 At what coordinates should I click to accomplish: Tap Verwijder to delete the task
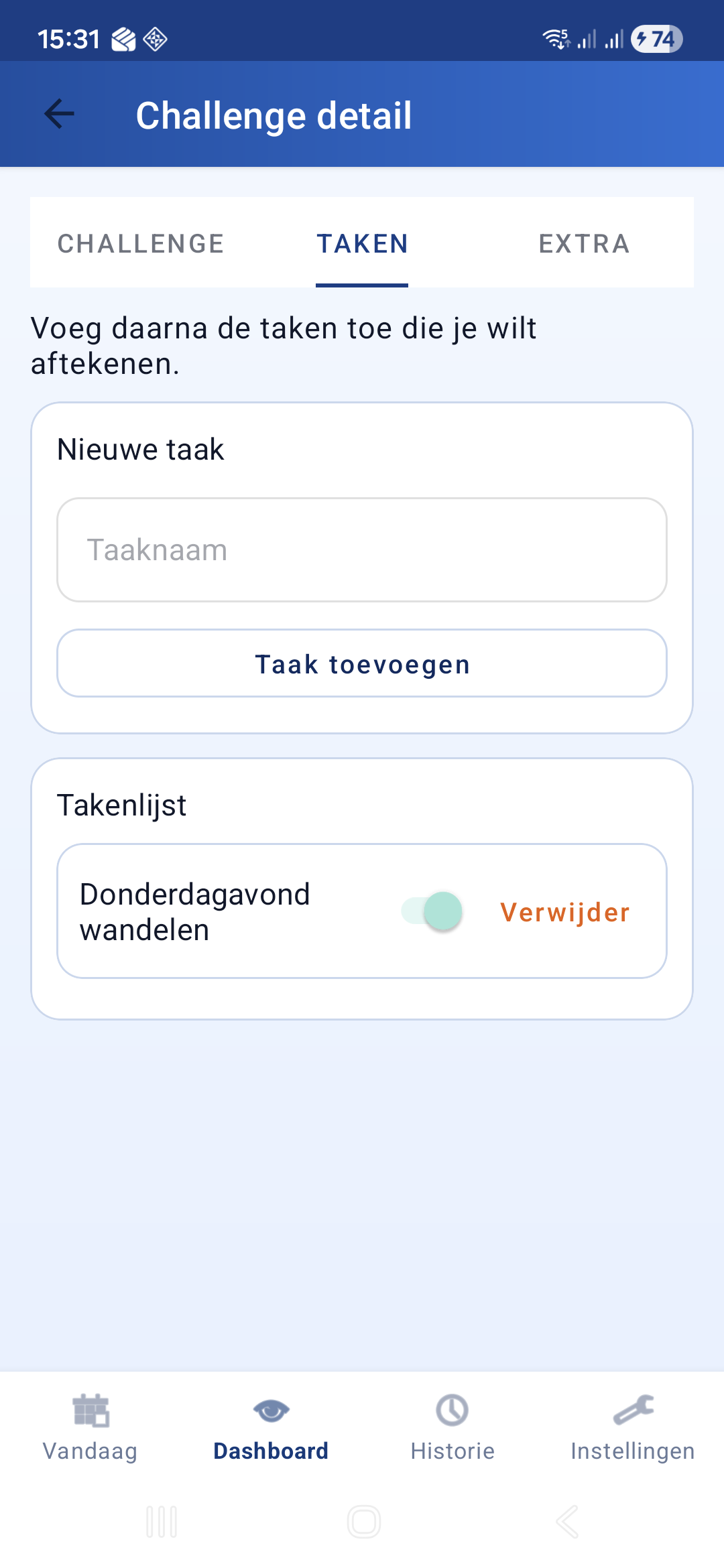point(564,911)
